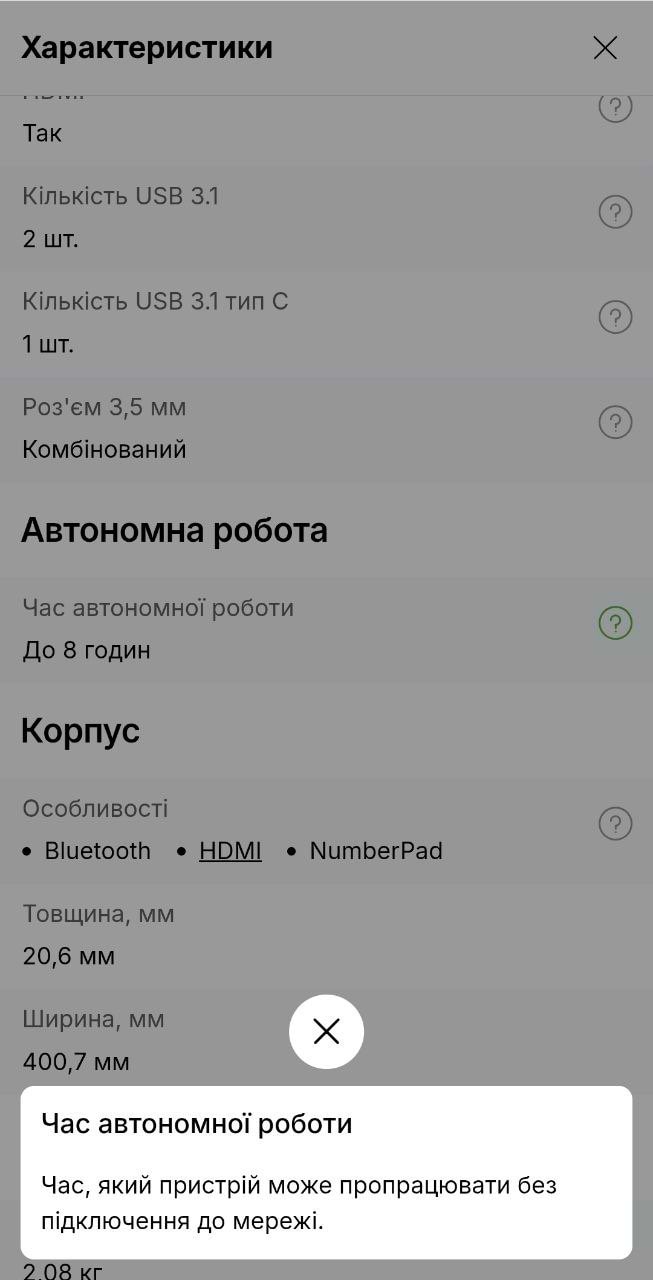Tap help icon for Час автономної роботи
This screenshot has height=1280, width=653.
click(615, 623)
